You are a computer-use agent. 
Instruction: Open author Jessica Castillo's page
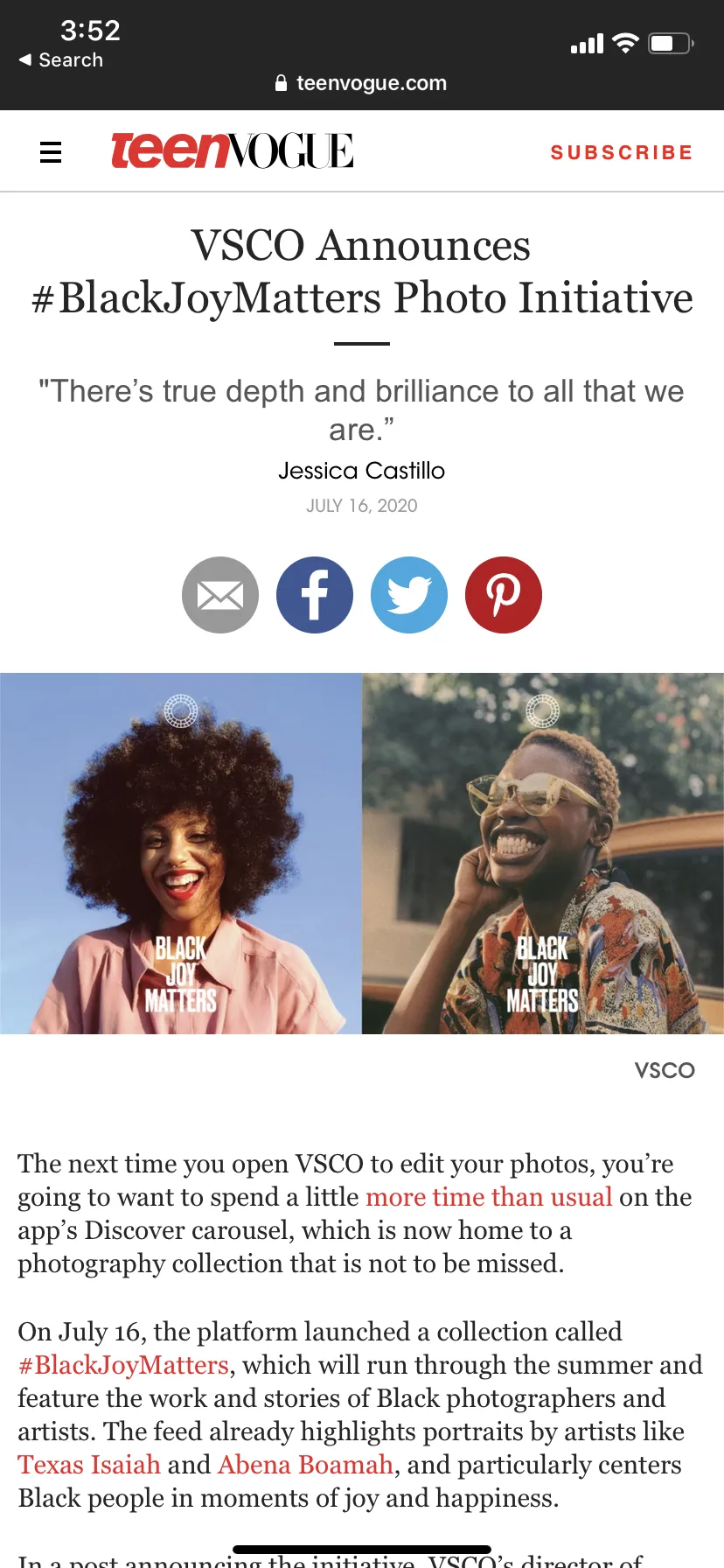coord(361,471)
